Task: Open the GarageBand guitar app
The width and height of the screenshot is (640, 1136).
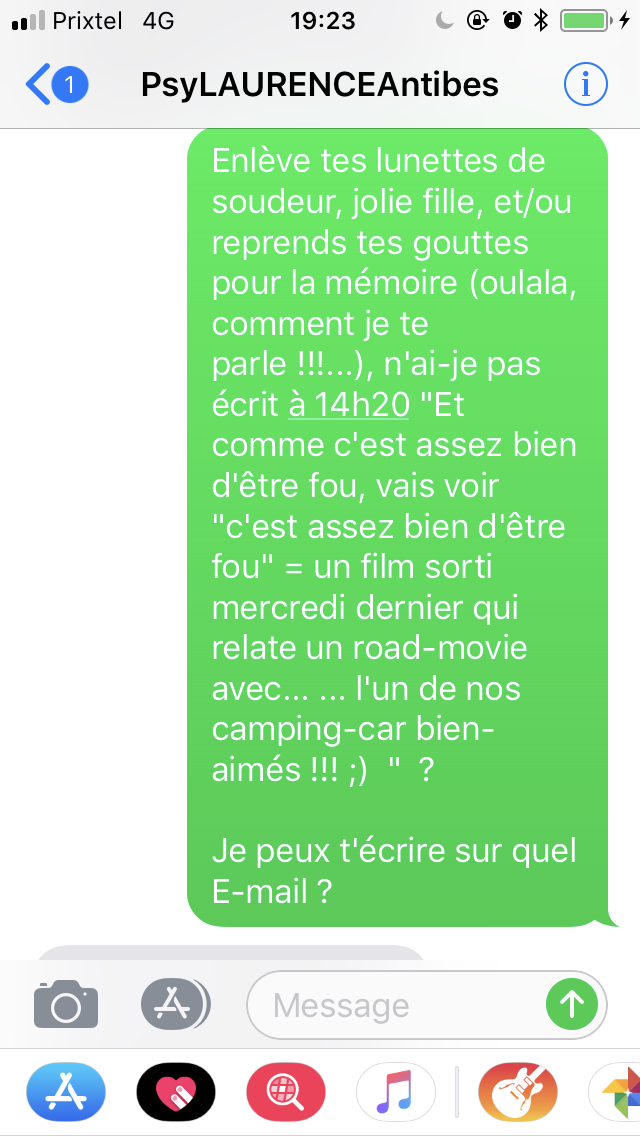Action: point(518,1092)
